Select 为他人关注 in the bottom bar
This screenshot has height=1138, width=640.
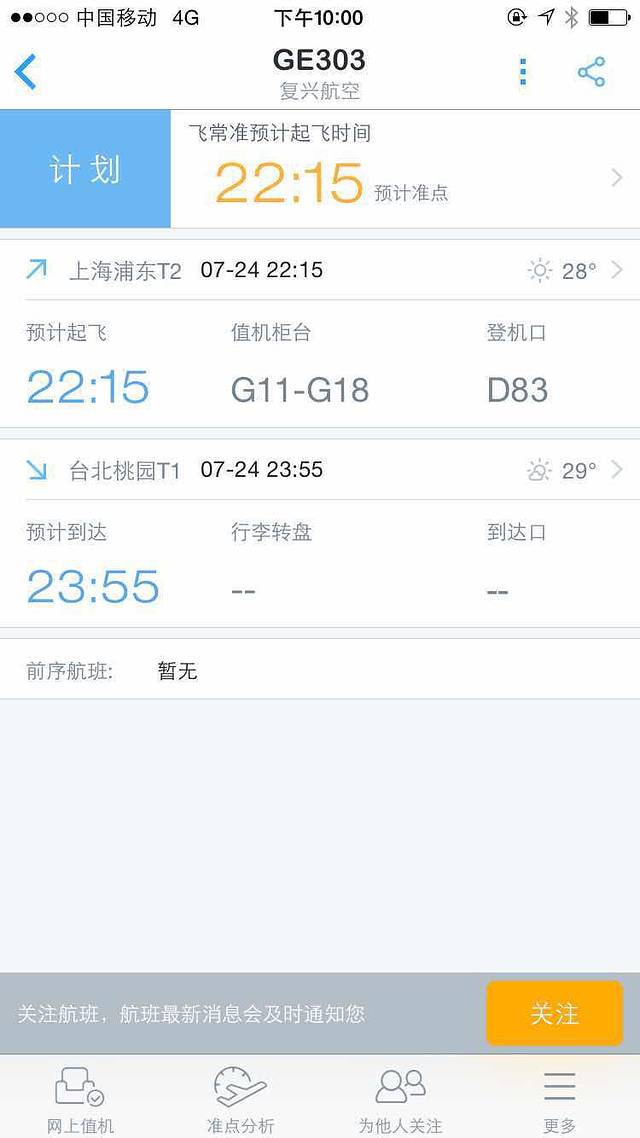[400, 1098]
